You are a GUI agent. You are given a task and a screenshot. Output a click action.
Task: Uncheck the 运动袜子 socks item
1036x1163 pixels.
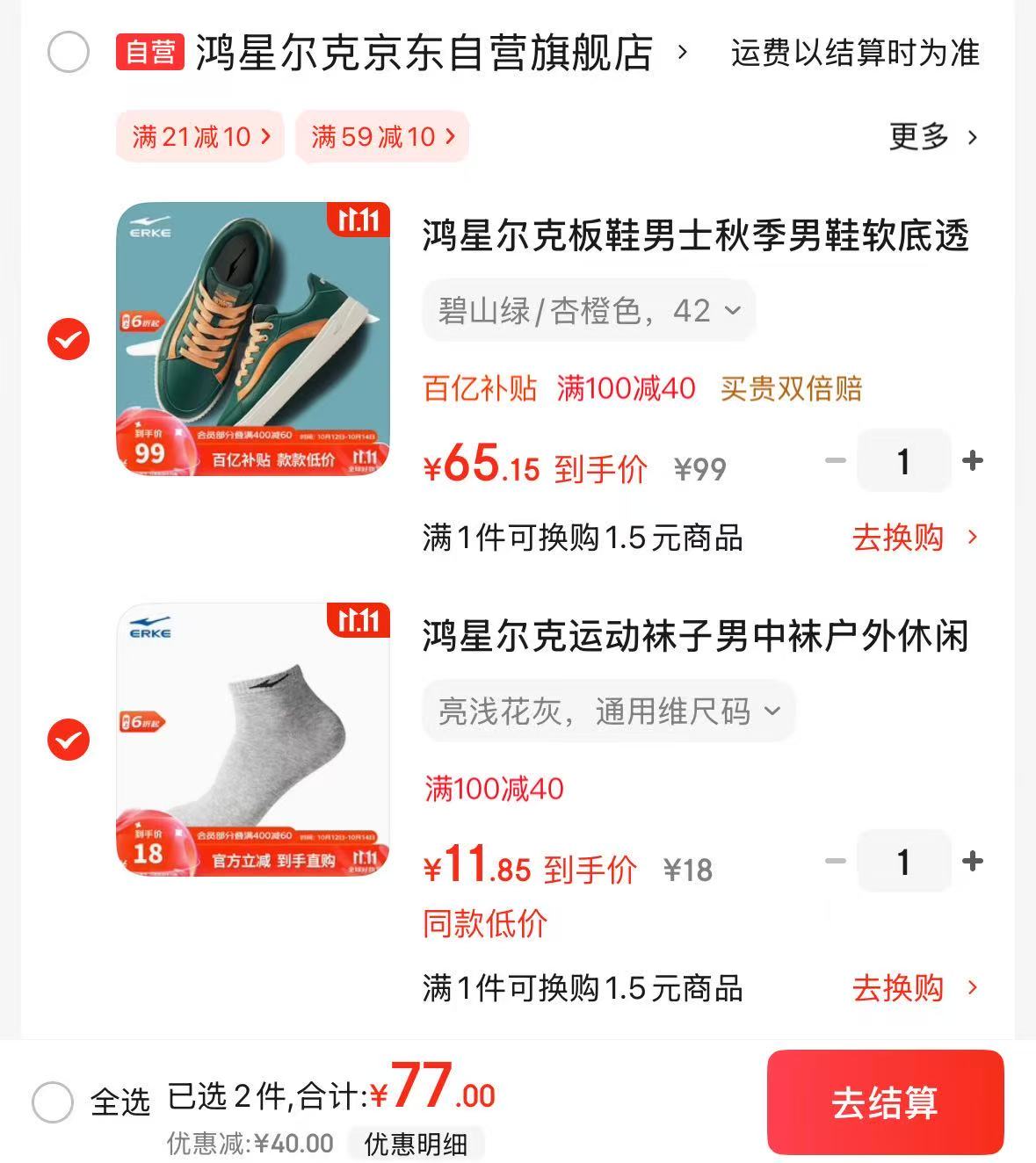69,740
